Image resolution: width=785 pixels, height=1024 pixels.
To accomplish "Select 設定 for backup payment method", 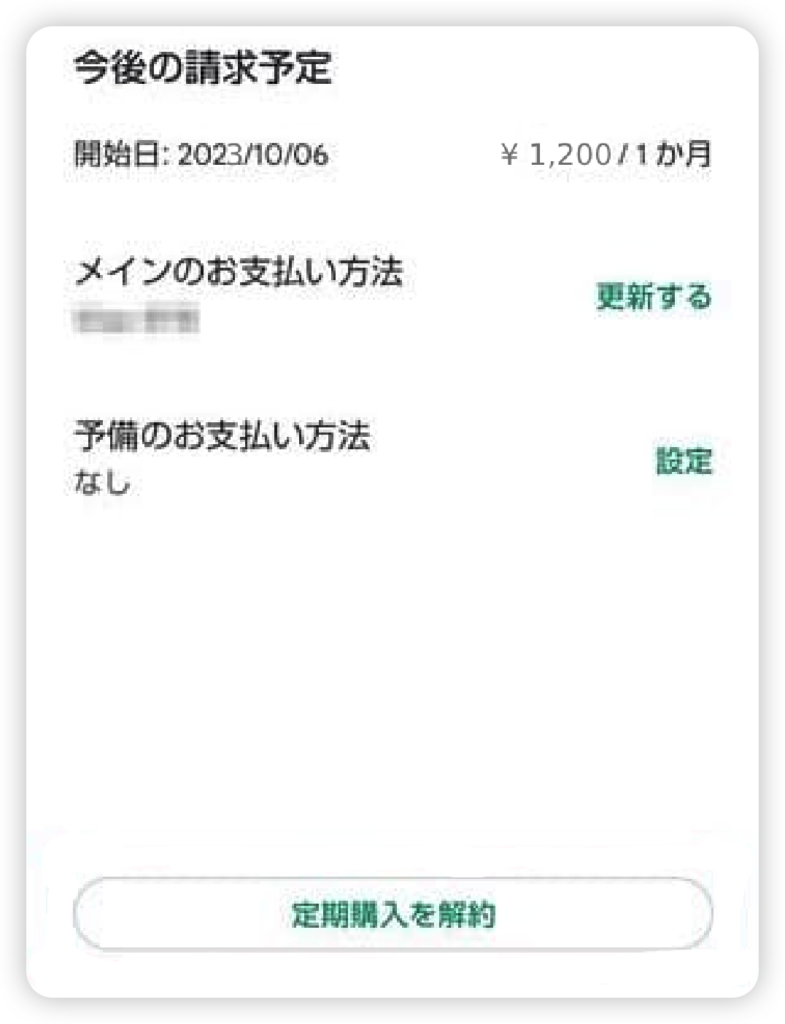I will click(684, 461).
